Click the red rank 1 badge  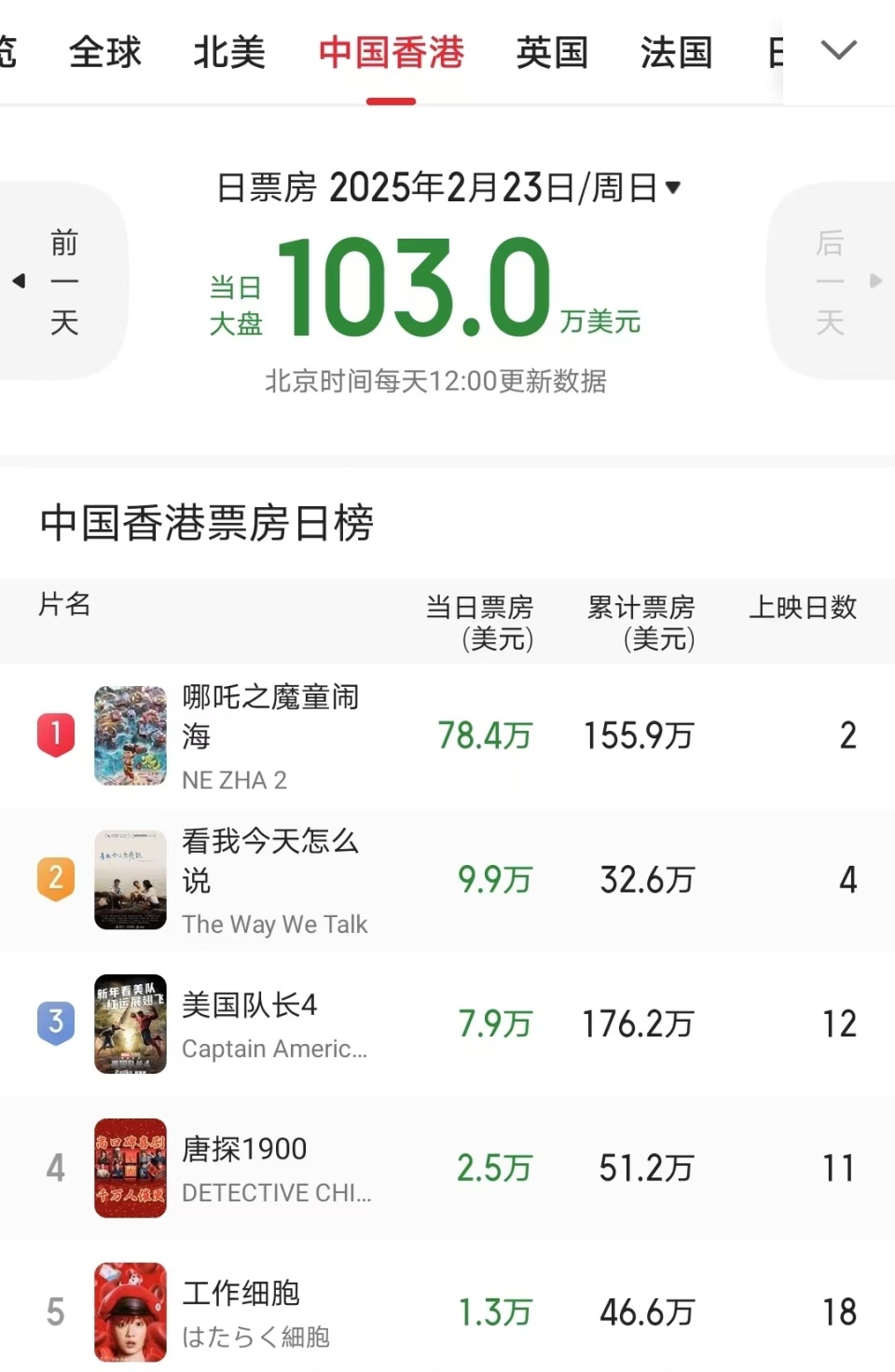tap(55, 735)
